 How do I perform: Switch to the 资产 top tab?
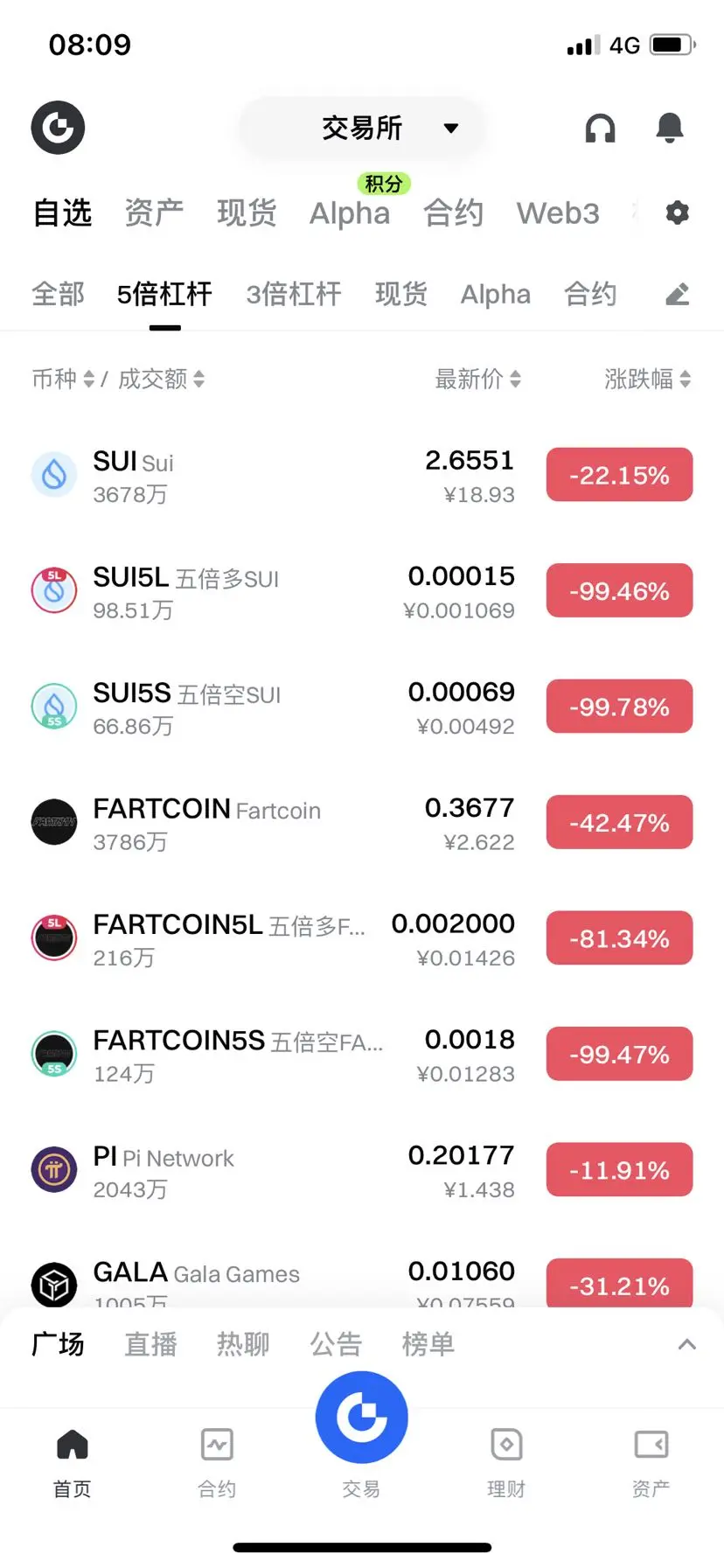click(x=154, y=213)
